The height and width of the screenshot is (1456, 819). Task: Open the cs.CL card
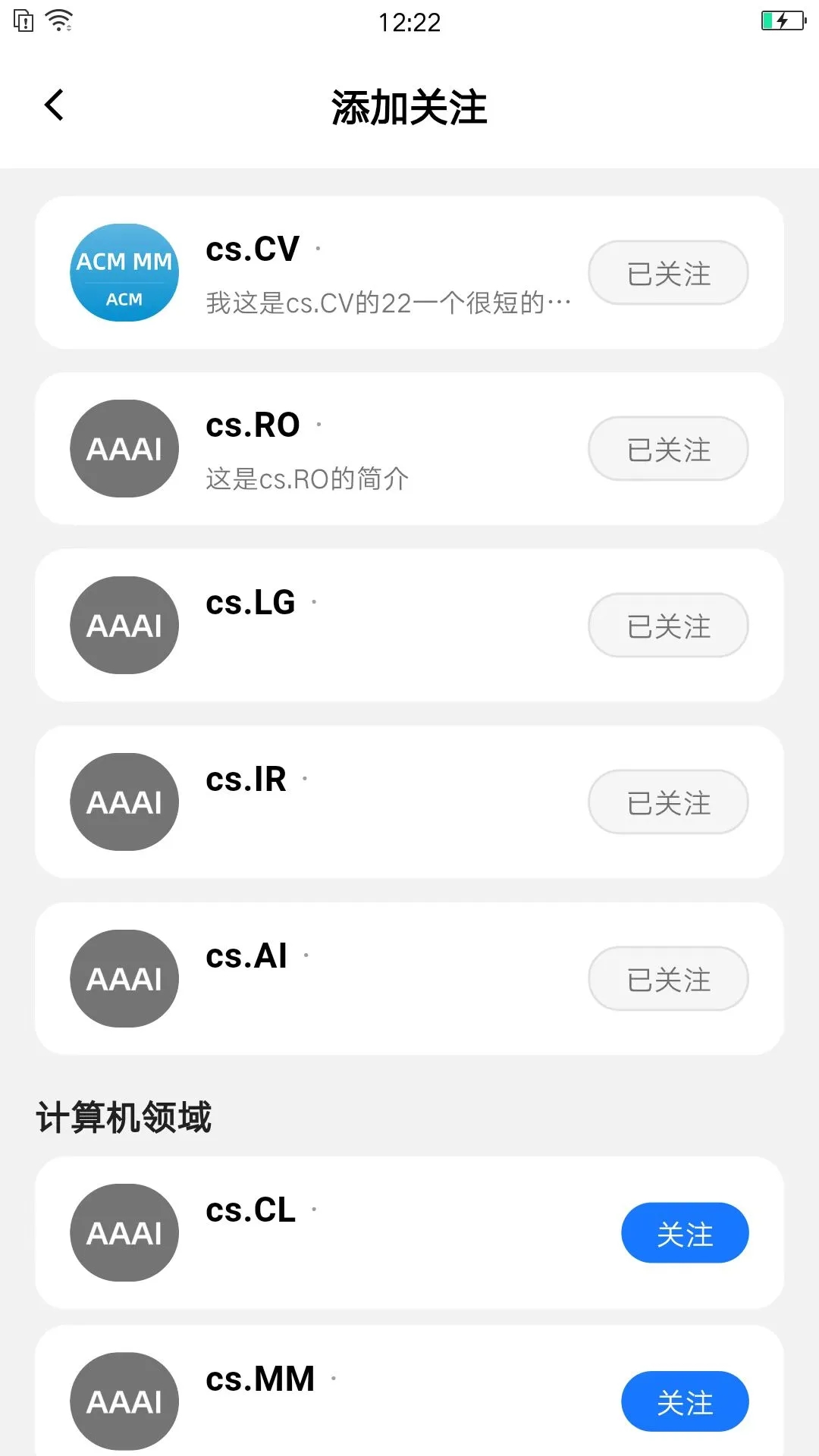pyautogui.click(x=409, y=1233)
